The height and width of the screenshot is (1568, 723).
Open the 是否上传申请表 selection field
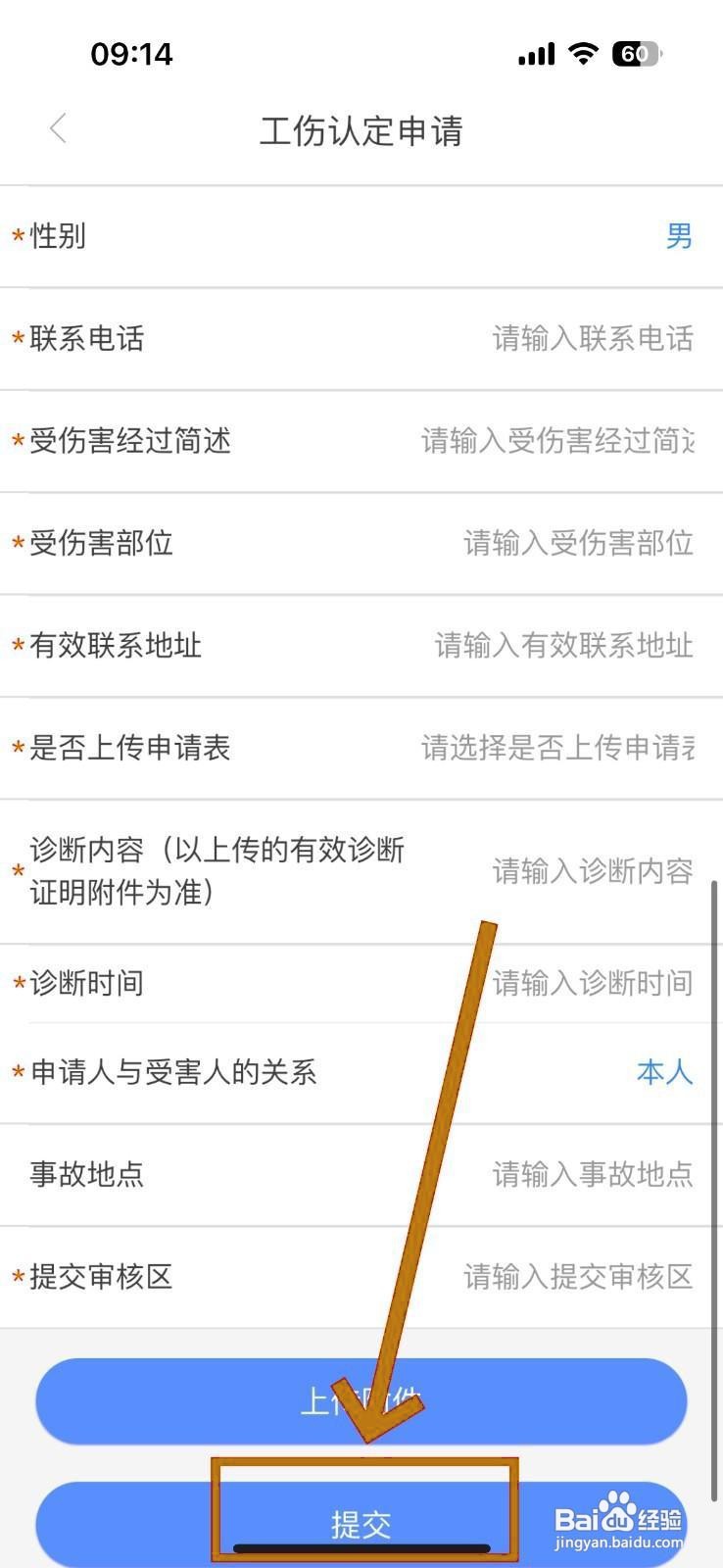pos(361,748)
